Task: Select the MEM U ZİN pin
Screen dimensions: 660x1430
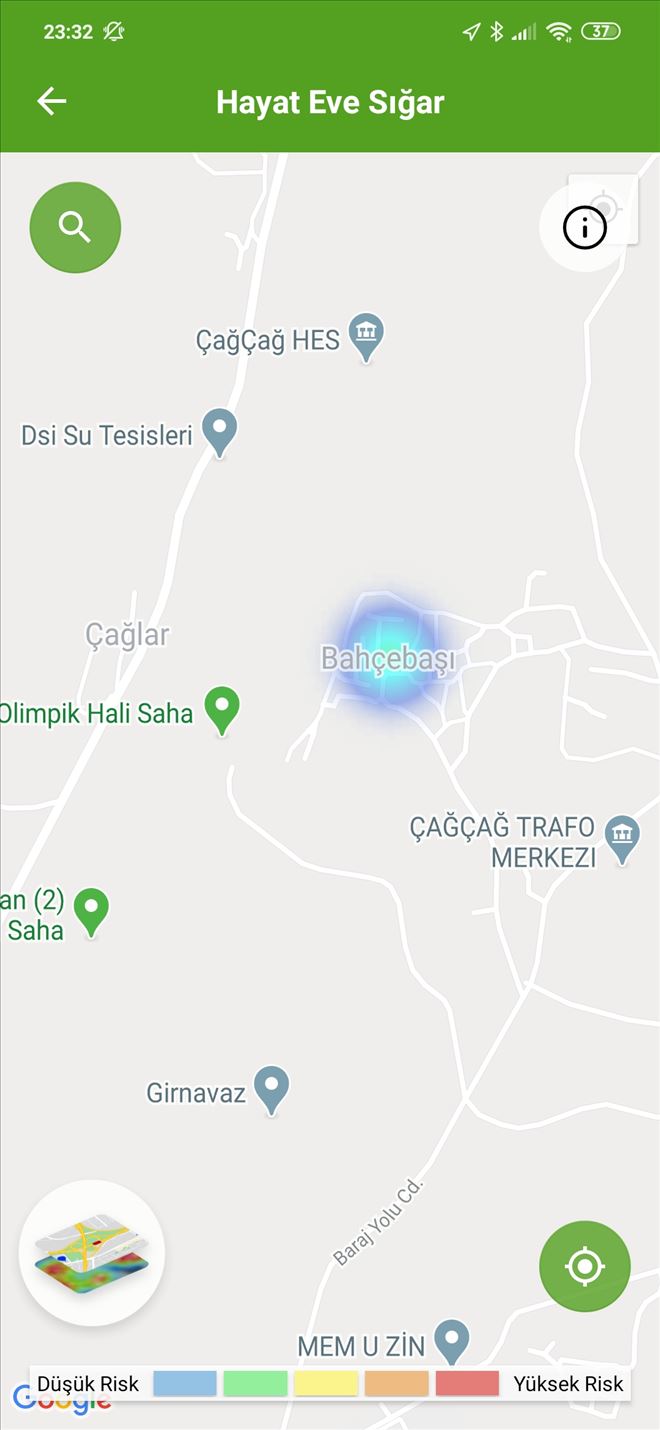Action: (452, 1340)
